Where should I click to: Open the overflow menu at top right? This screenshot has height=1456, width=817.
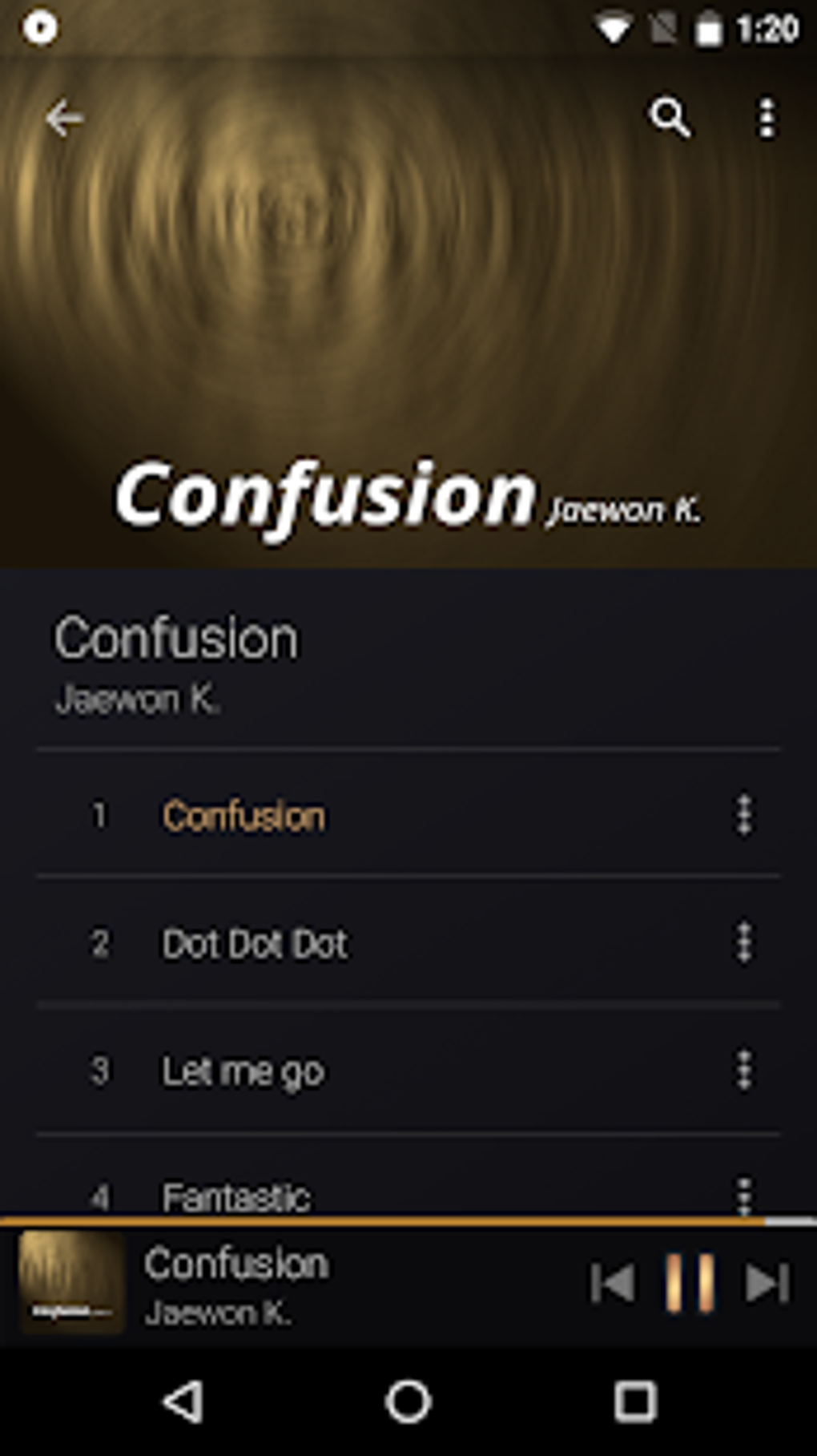tap(767, 119)
